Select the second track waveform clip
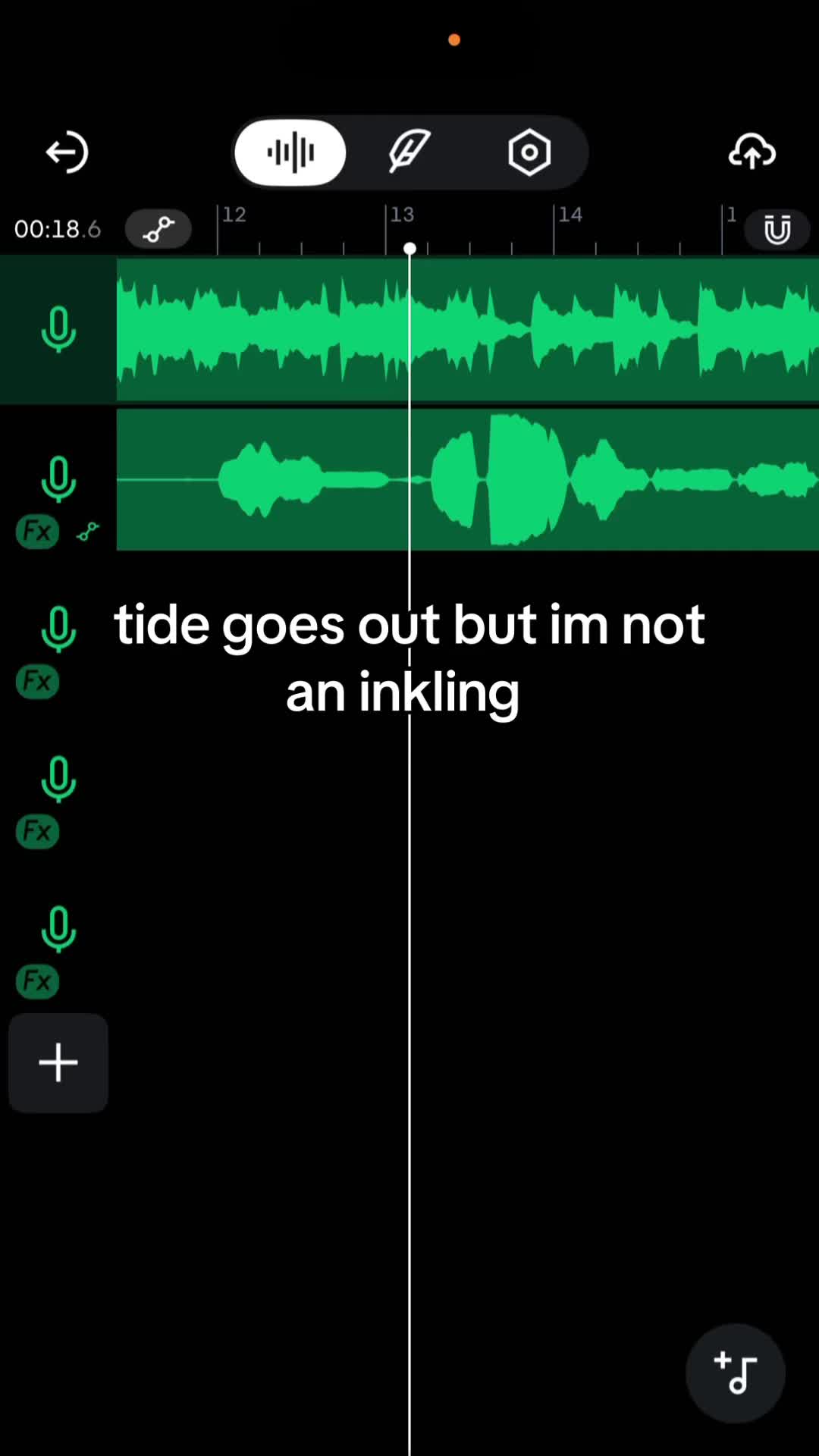Viewport: 819px width, 1456px height. (467, 480)
